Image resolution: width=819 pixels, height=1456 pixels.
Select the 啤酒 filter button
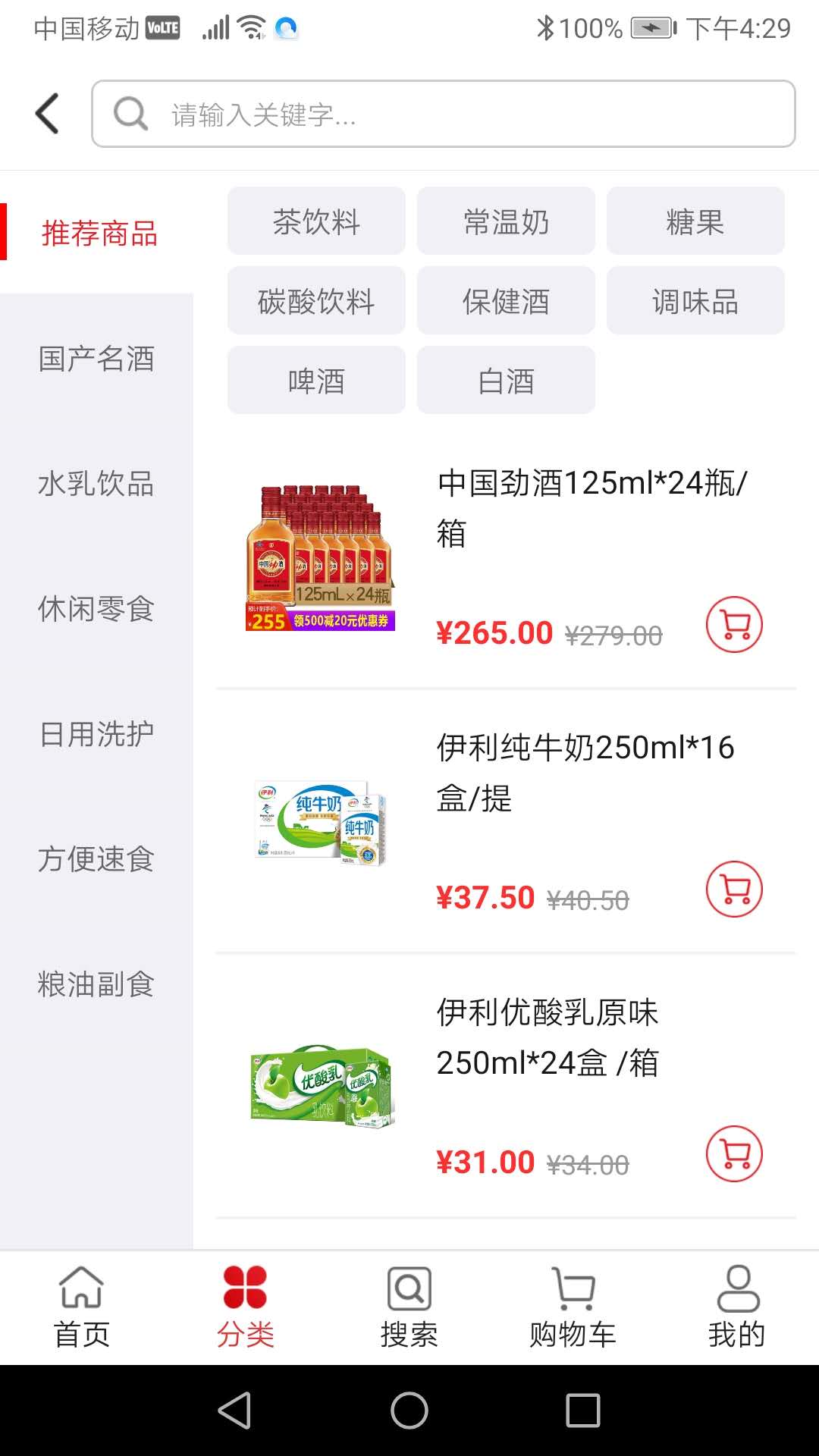tap(316, 380)
